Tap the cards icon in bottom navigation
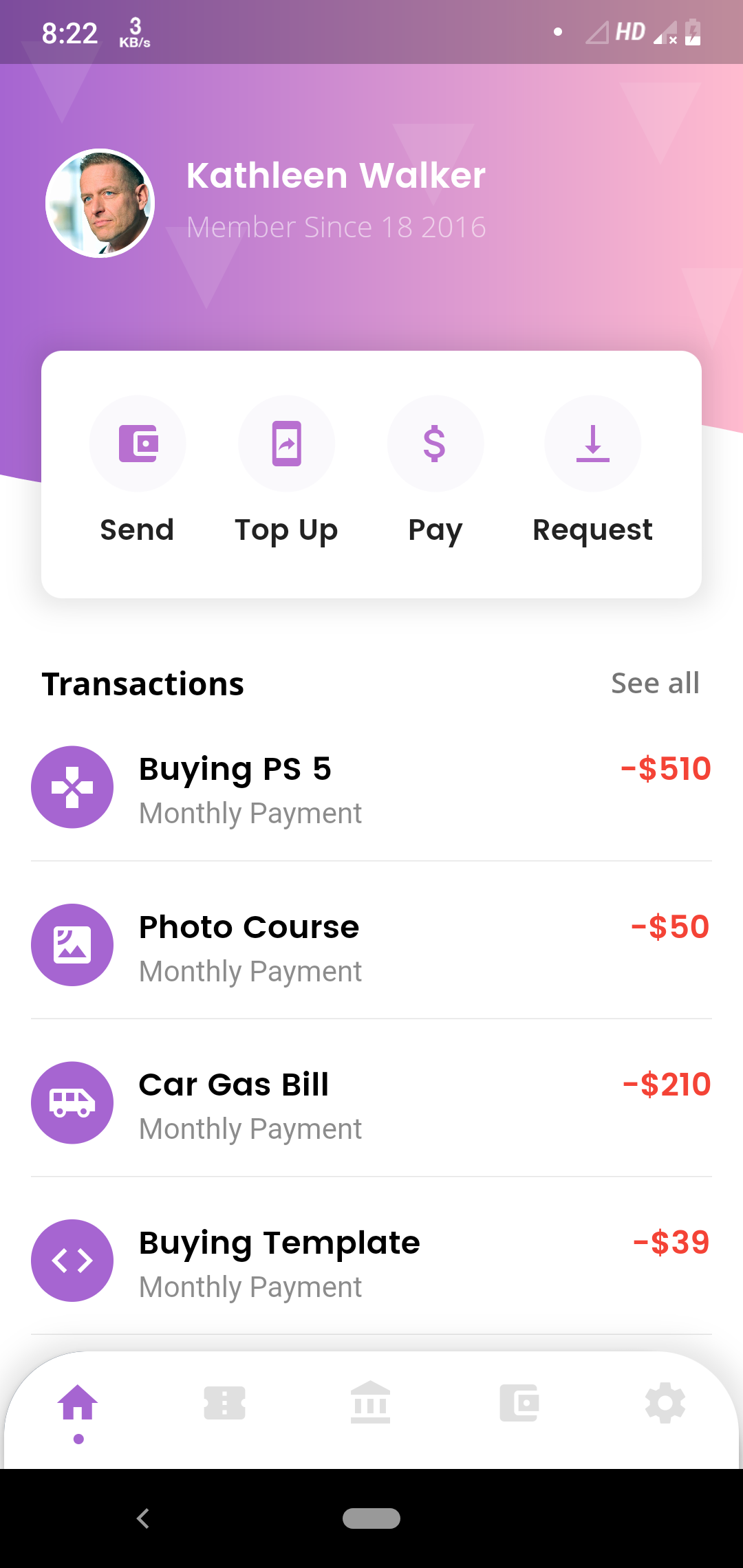 pyautogui.click(x=224, y=1403)
